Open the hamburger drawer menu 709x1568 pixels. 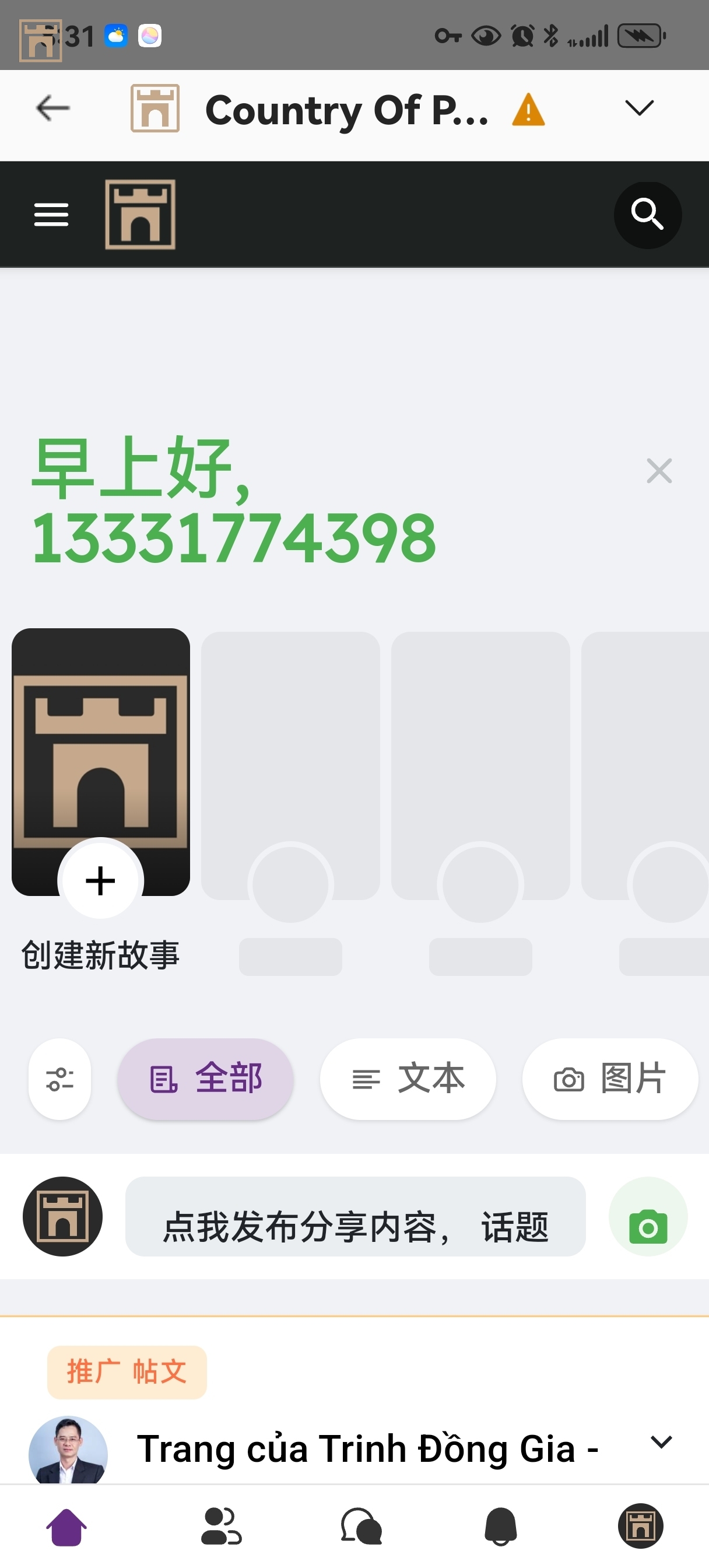pyautogui.click(x=51, y=215)
